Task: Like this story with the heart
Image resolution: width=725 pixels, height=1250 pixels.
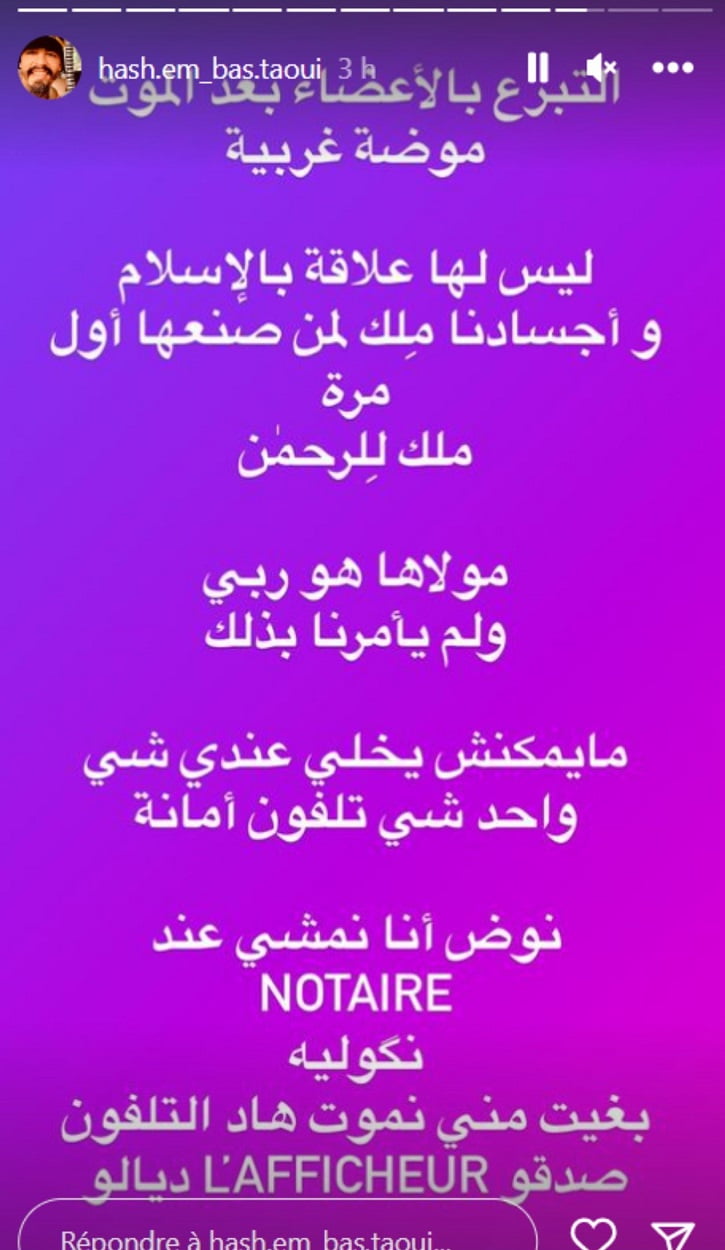Action: click(599, 1232)
